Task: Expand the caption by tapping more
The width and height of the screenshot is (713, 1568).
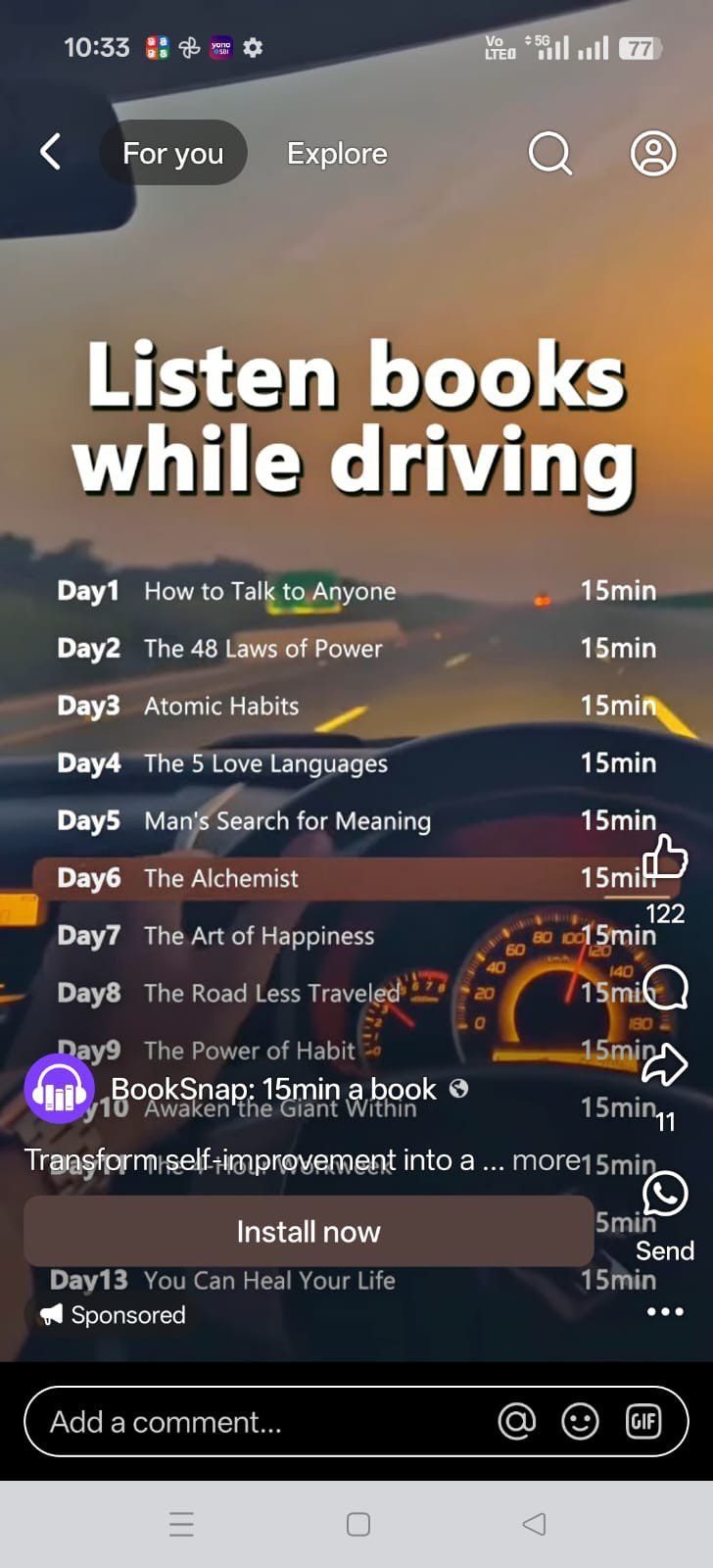Action: click(547, 1160)
